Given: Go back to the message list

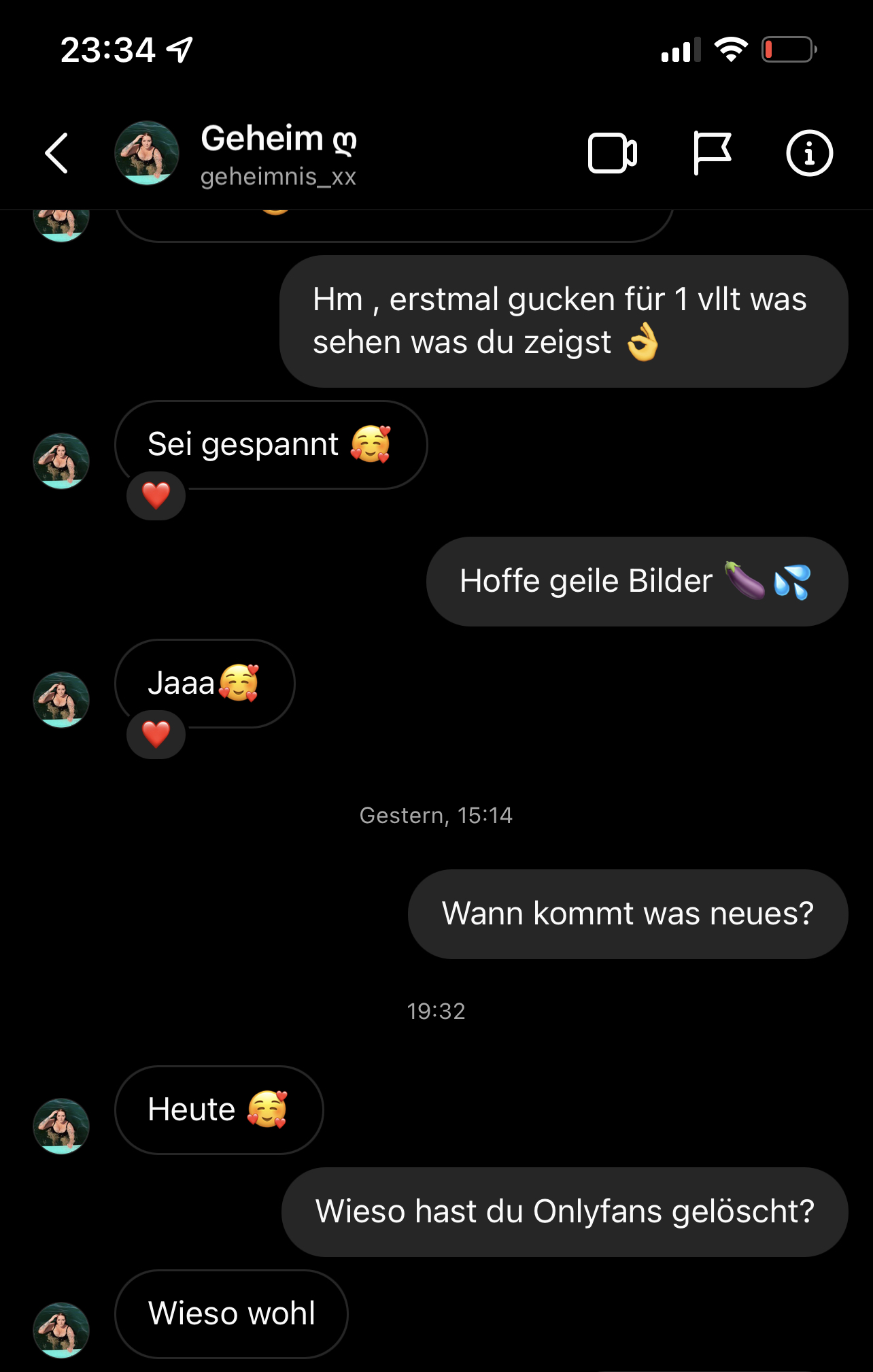Looking at the screenshot, I should (57, 153).
